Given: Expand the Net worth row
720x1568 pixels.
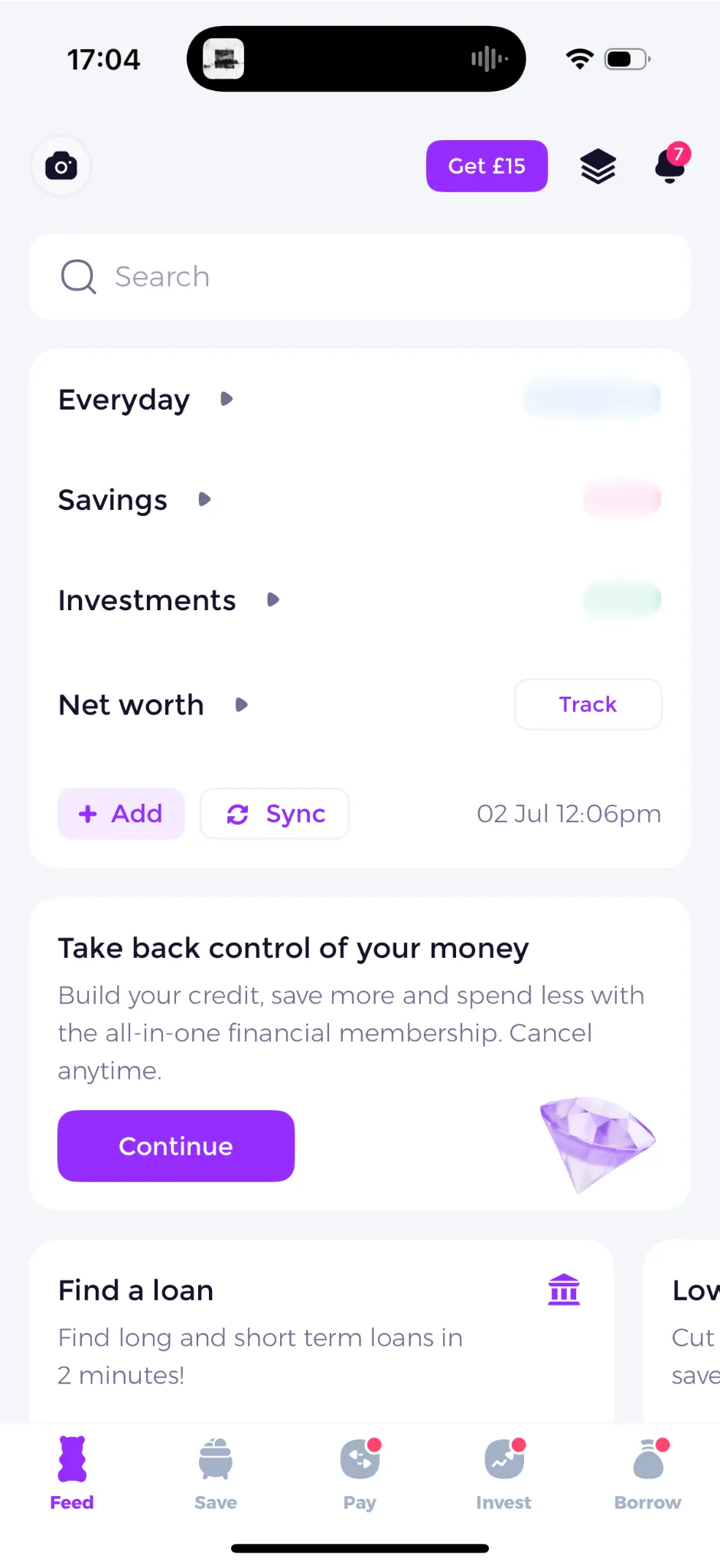Looking at the screenshot, I should coord(153,704).
